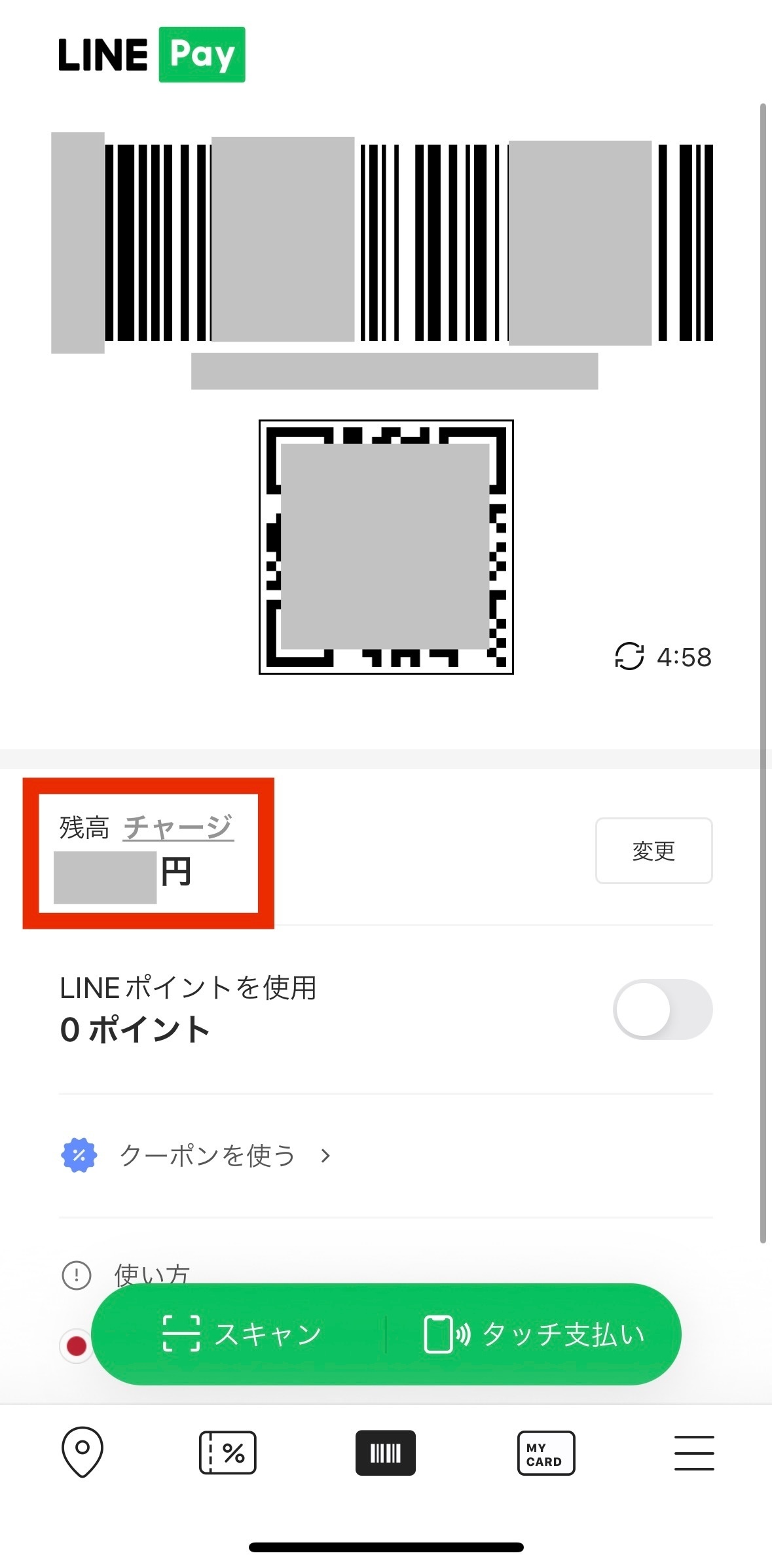The image size is (772, 1568).
Task: Open the MY CARD tab
Action: pyautogui.click(x=546, y=1453)
